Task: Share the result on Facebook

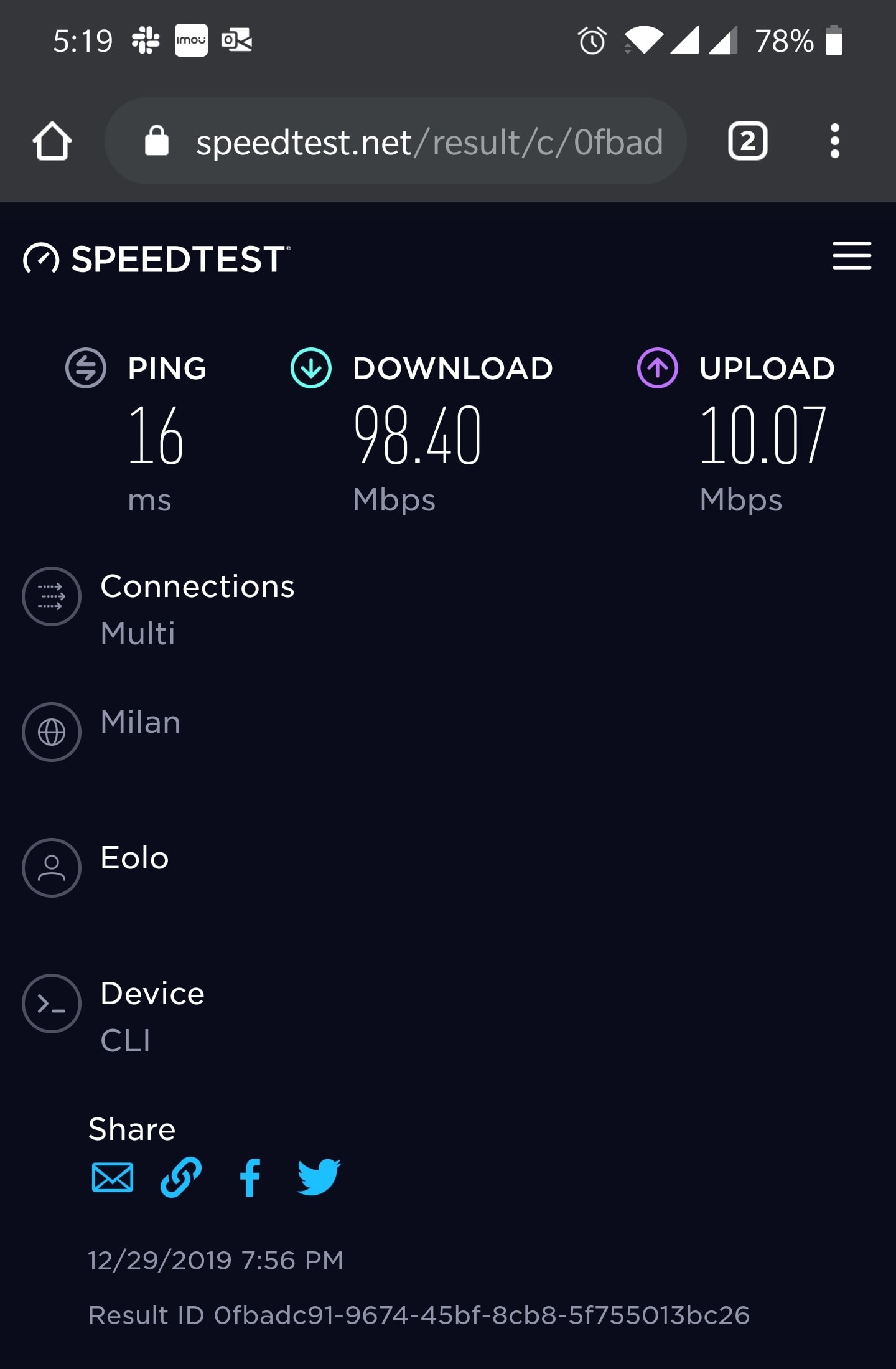Action: (x=250, y=1177)
